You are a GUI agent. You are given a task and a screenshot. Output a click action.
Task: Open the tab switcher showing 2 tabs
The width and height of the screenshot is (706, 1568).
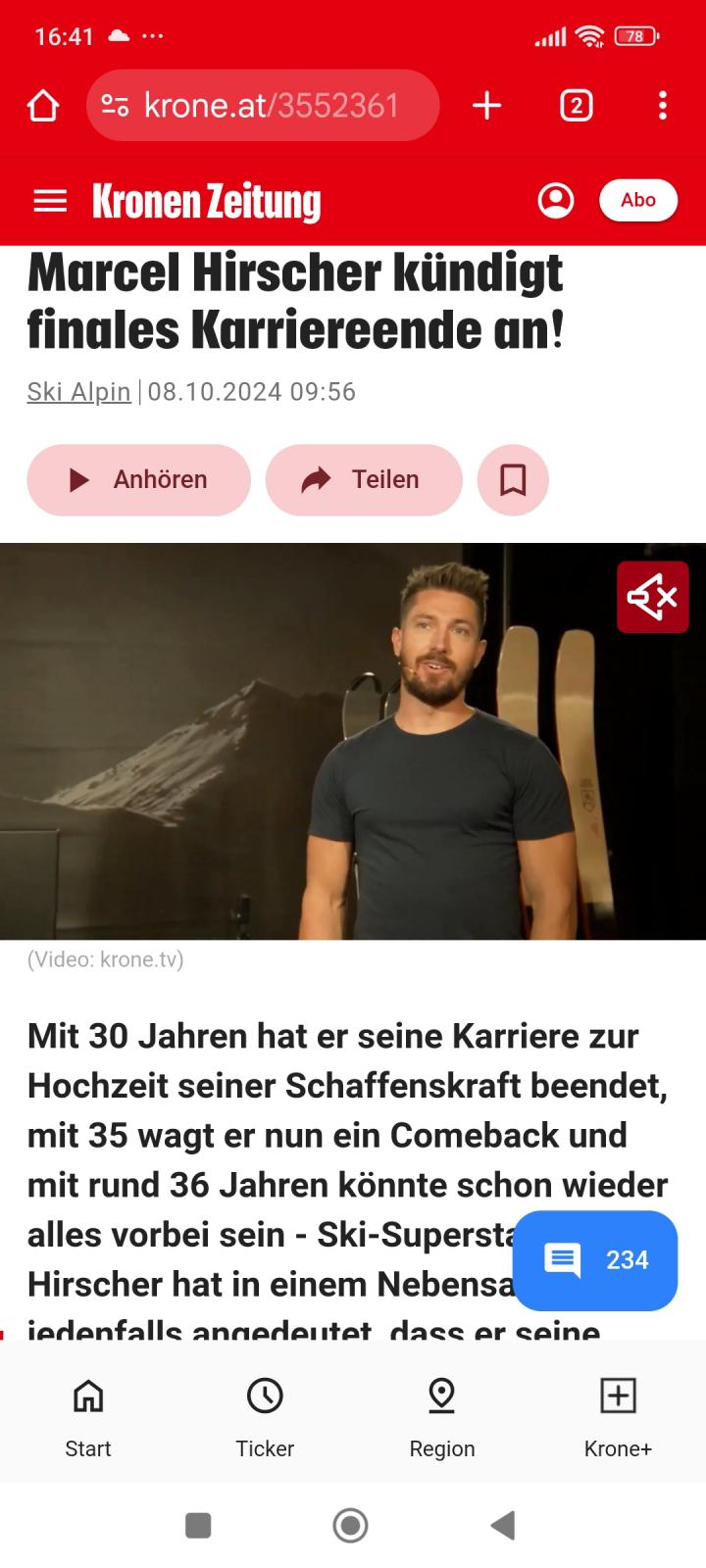[576, 105]
